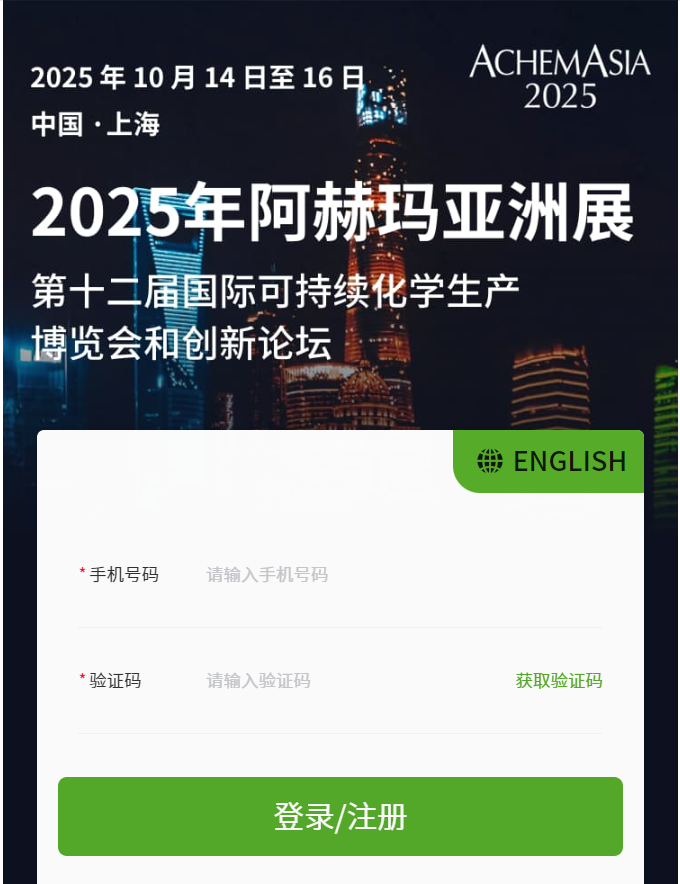Request code via 获取验证码
Viewport: 680px width, 884px height.
558,681
